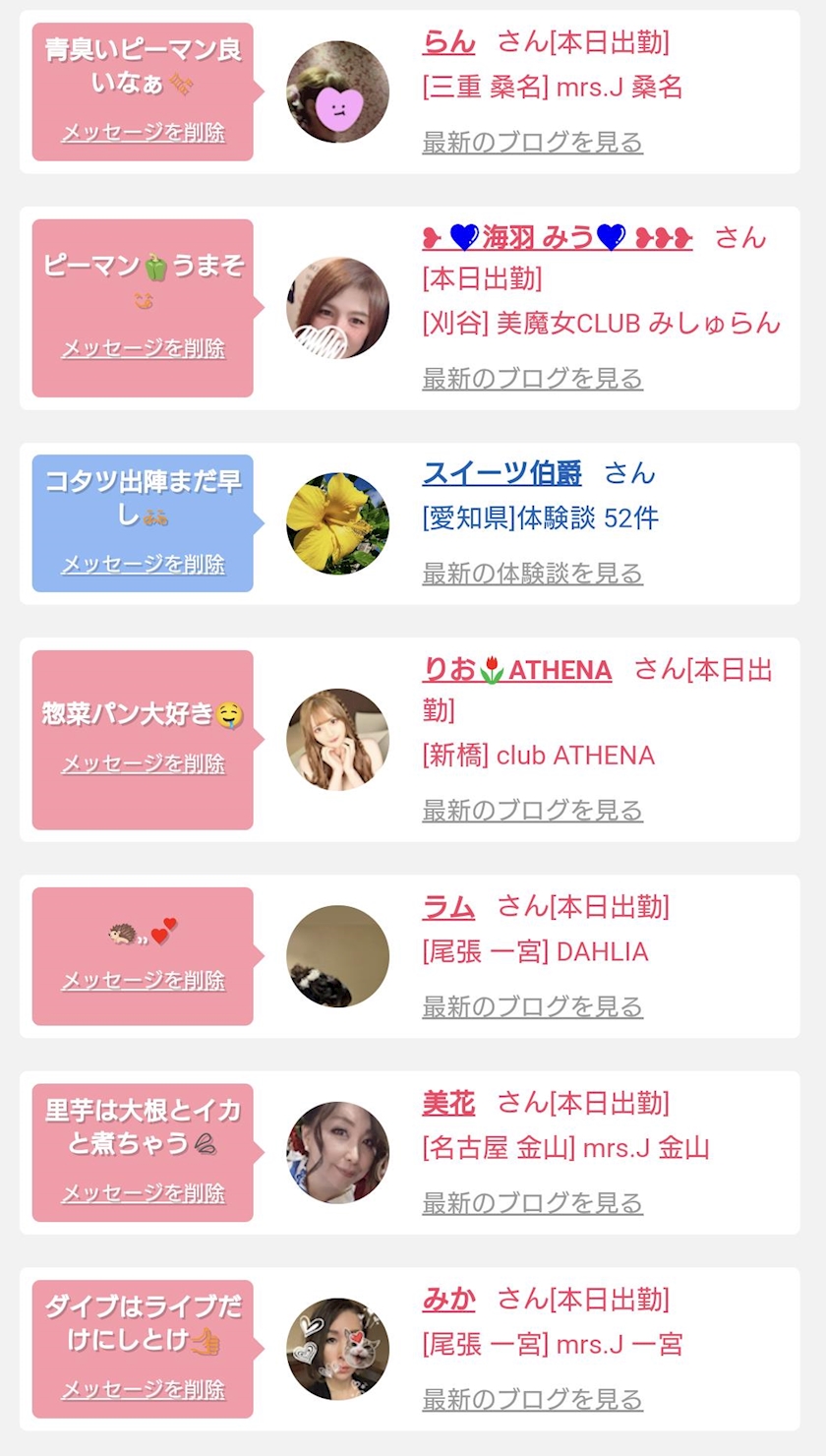This screenshot has width=826, height=1456.
Task: Delete the 惣菜パン大好き message
Action: (144, 763)
